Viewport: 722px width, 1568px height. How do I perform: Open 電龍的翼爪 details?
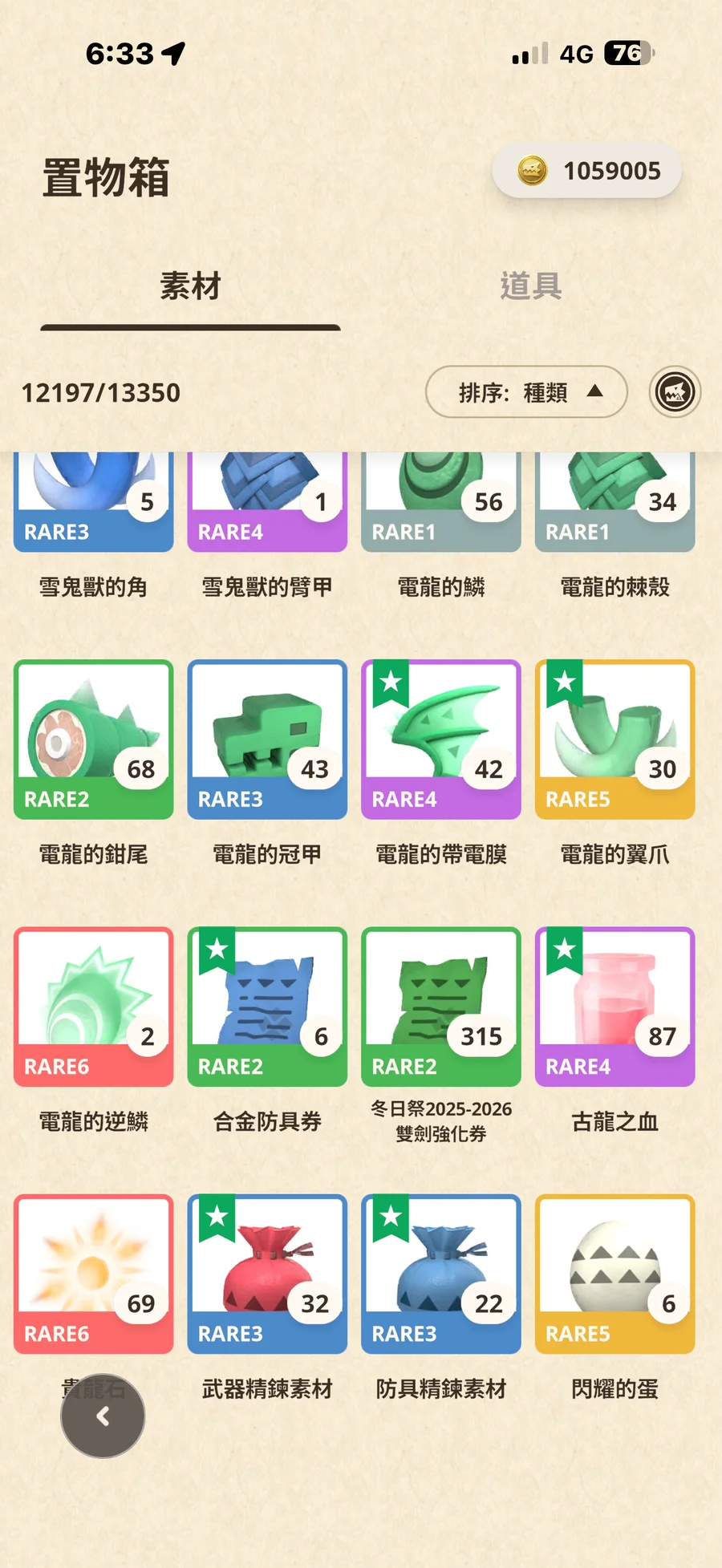615,739
